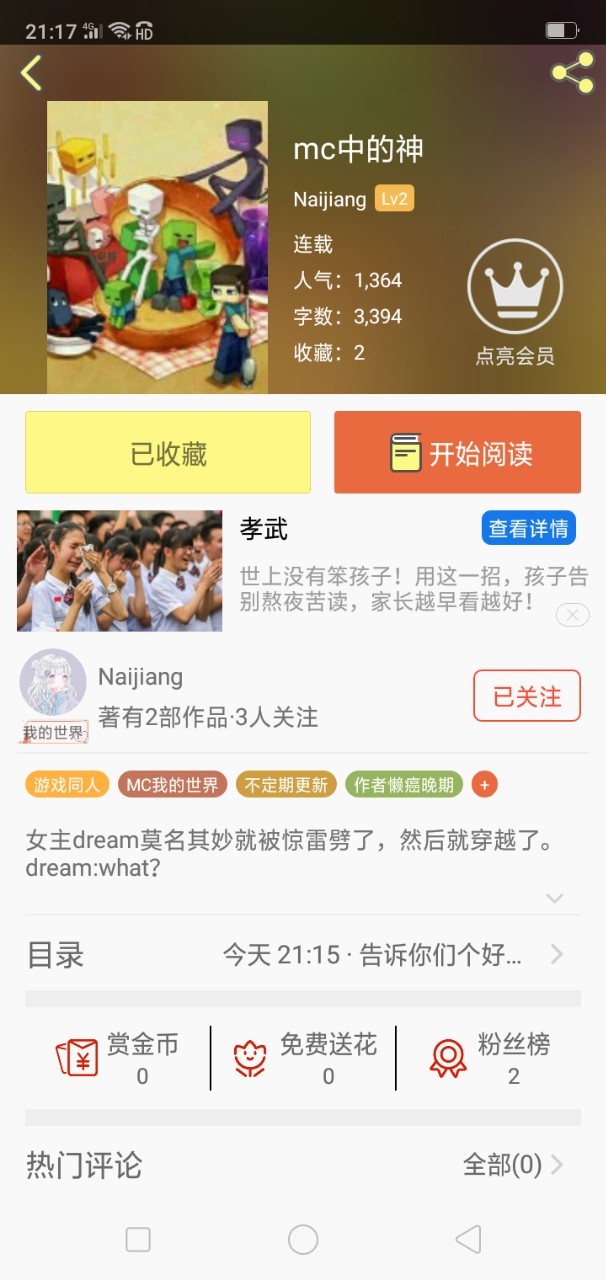Select the MC我的世界 tag
606x1280 pixels.
pyautogui.click(x=173, y=785)
